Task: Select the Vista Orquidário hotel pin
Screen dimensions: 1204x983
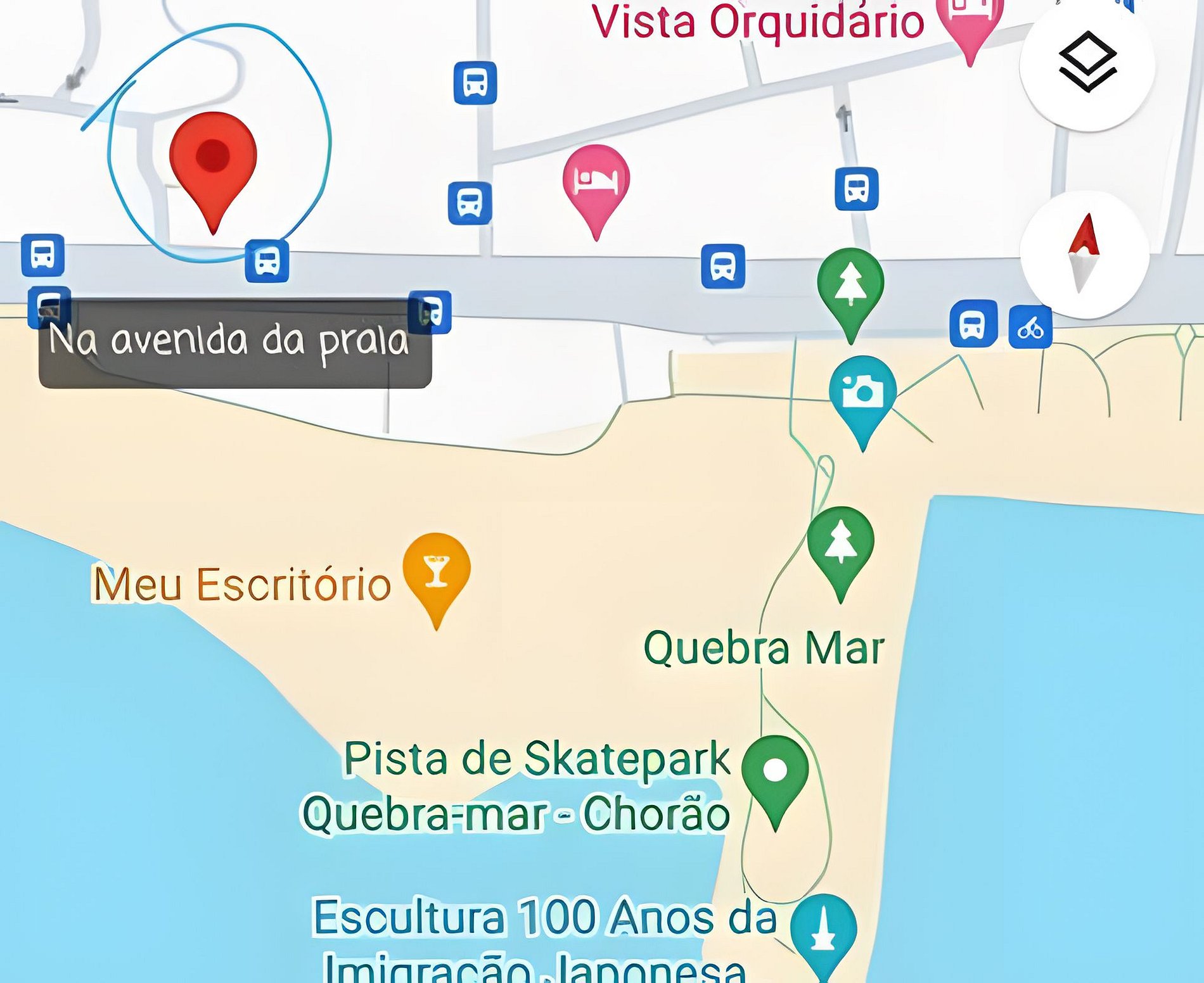Action: pos(970,19)
